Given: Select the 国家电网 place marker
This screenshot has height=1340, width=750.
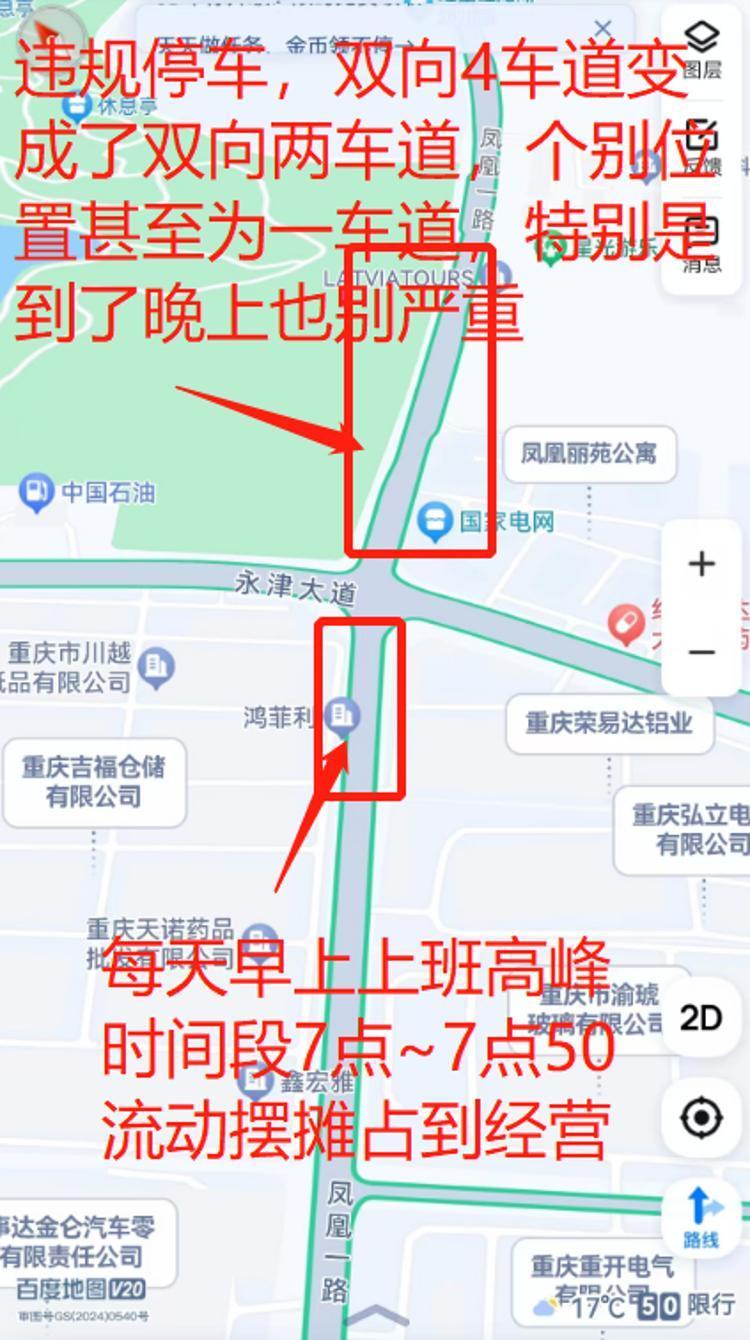Looking at the screenshot, I should (433, 520).
